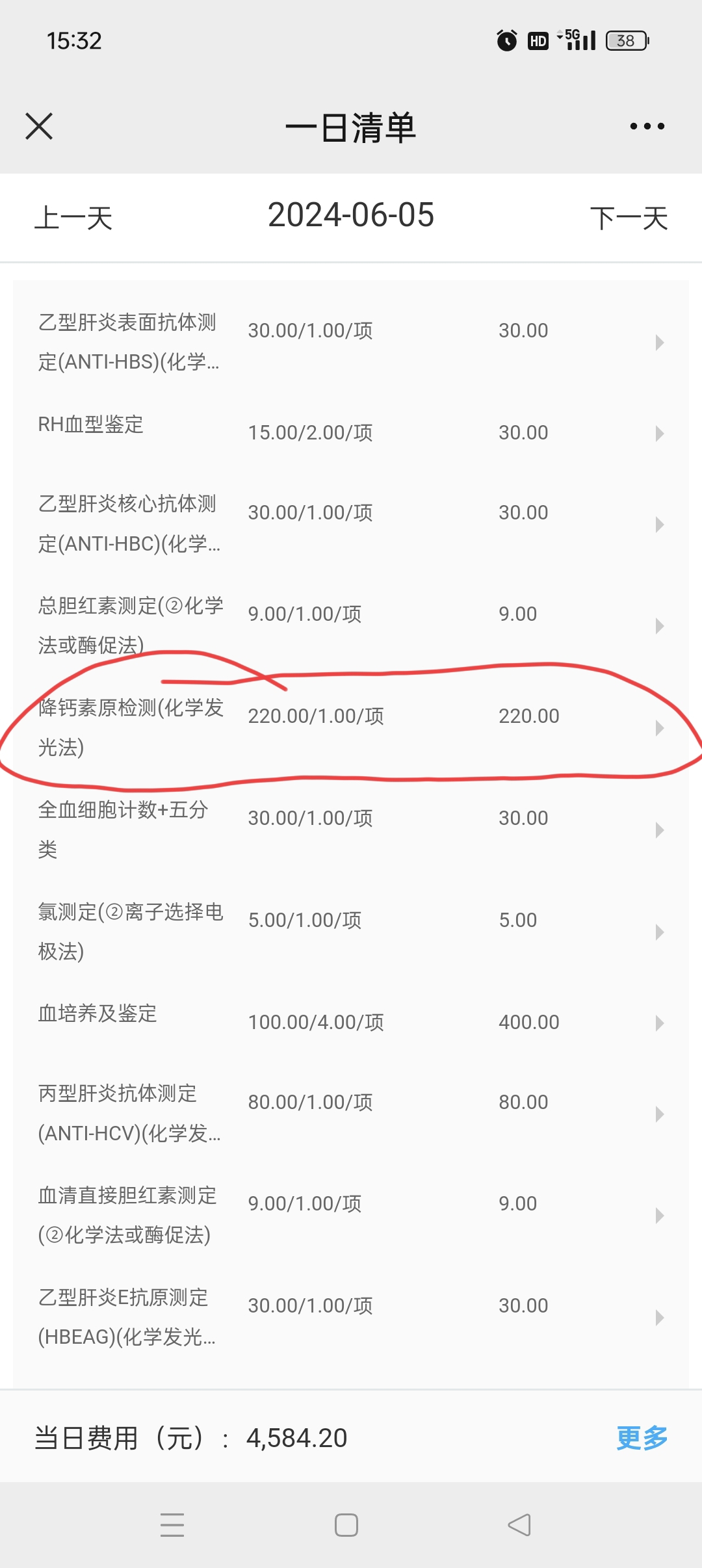The height and width of the screenshot is (1568, 702).
Task: Tap the system back button
Action: [519, 1524]
